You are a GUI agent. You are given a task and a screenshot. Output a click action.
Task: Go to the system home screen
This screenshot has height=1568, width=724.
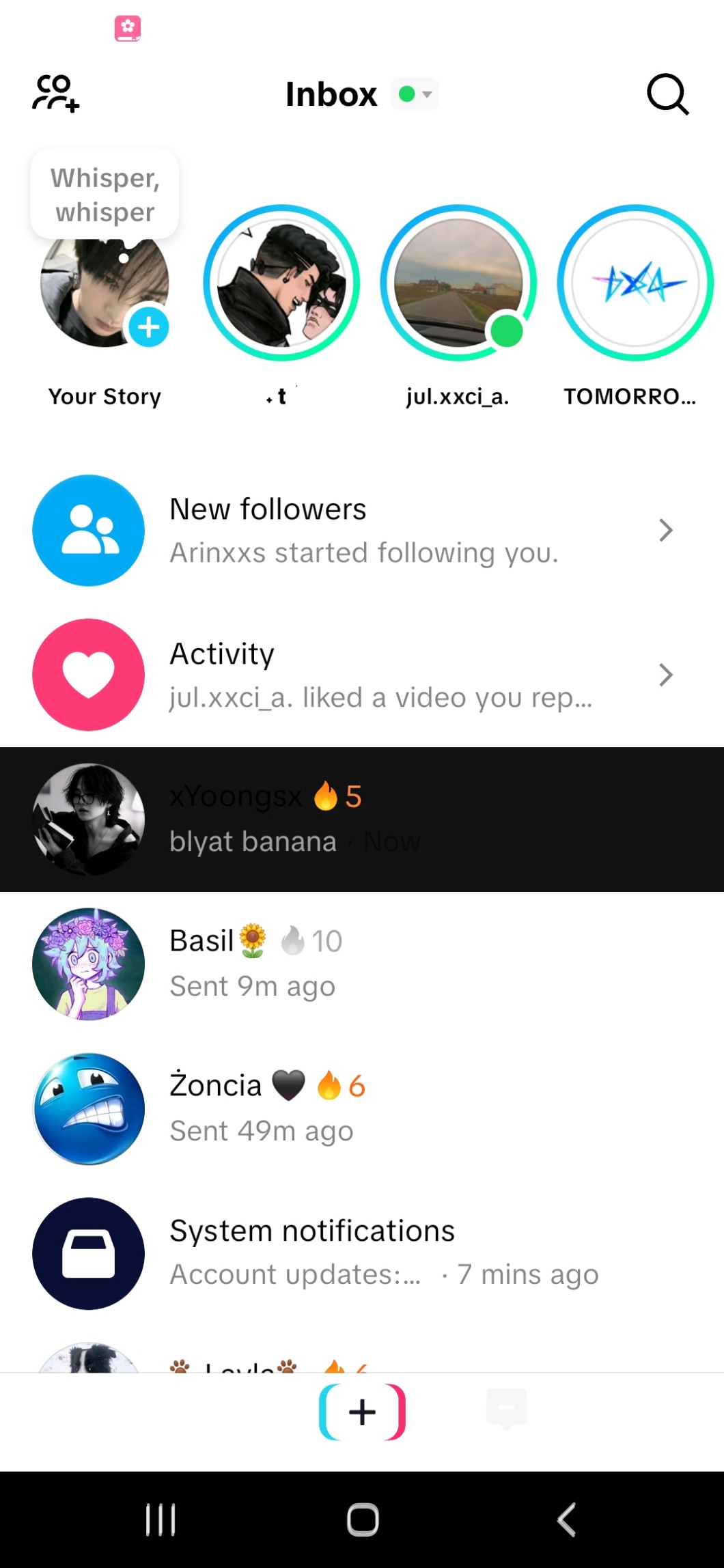pyautogui.click(x=363, y=1520)
